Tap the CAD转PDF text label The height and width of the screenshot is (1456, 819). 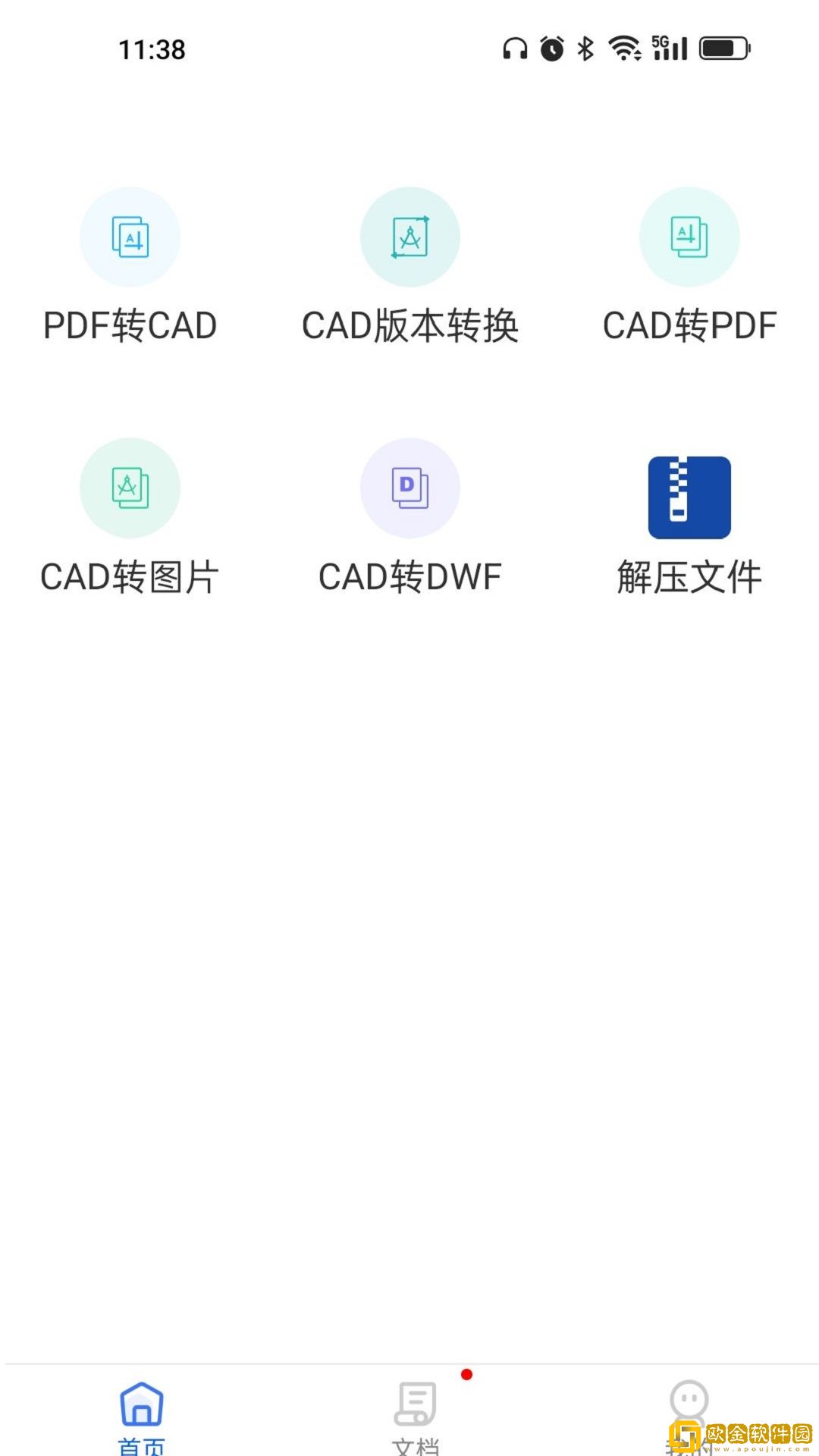click(689, 326)
